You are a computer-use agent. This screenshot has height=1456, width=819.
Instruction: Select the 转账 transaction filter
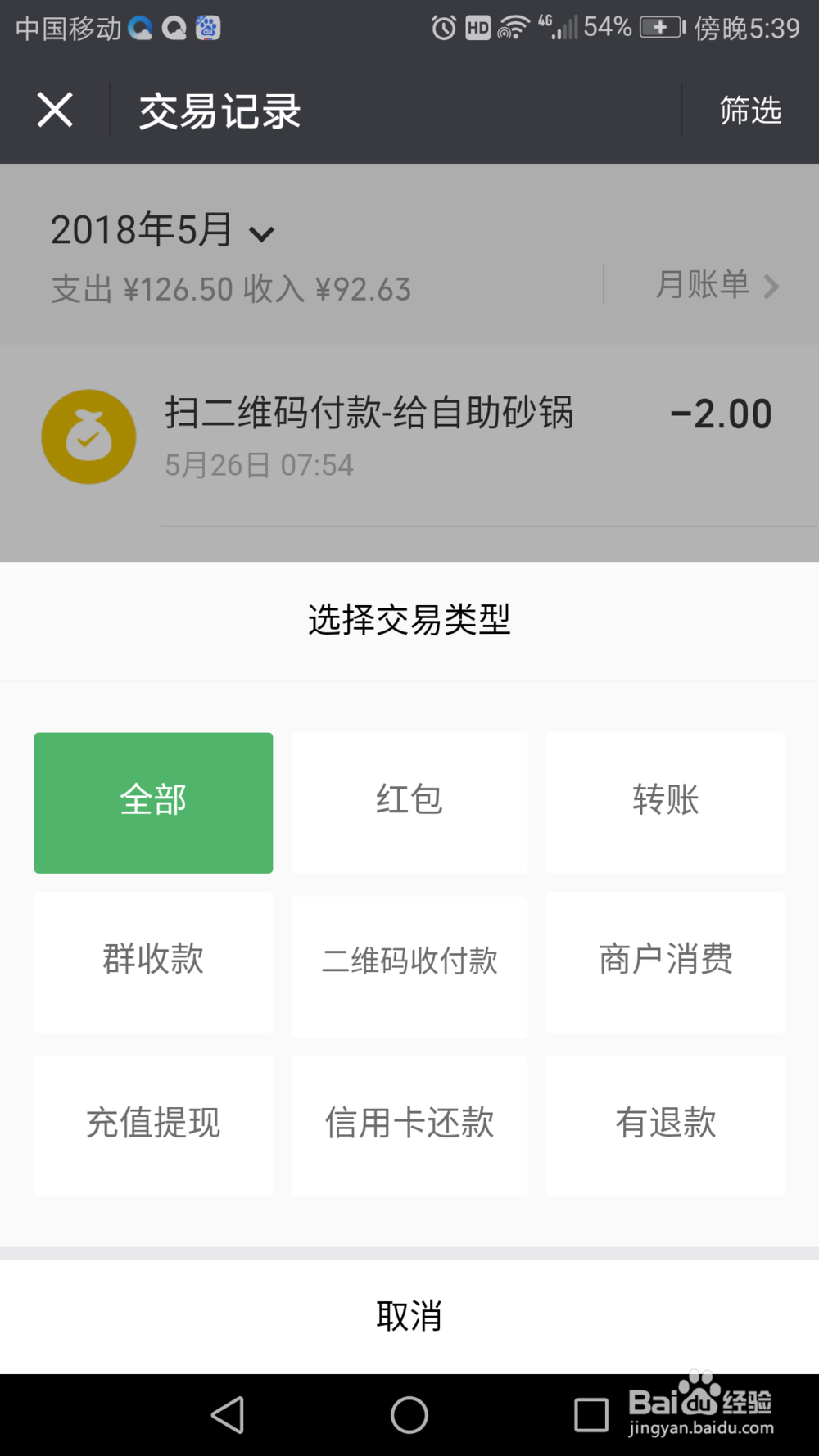[x=664, y=802]
